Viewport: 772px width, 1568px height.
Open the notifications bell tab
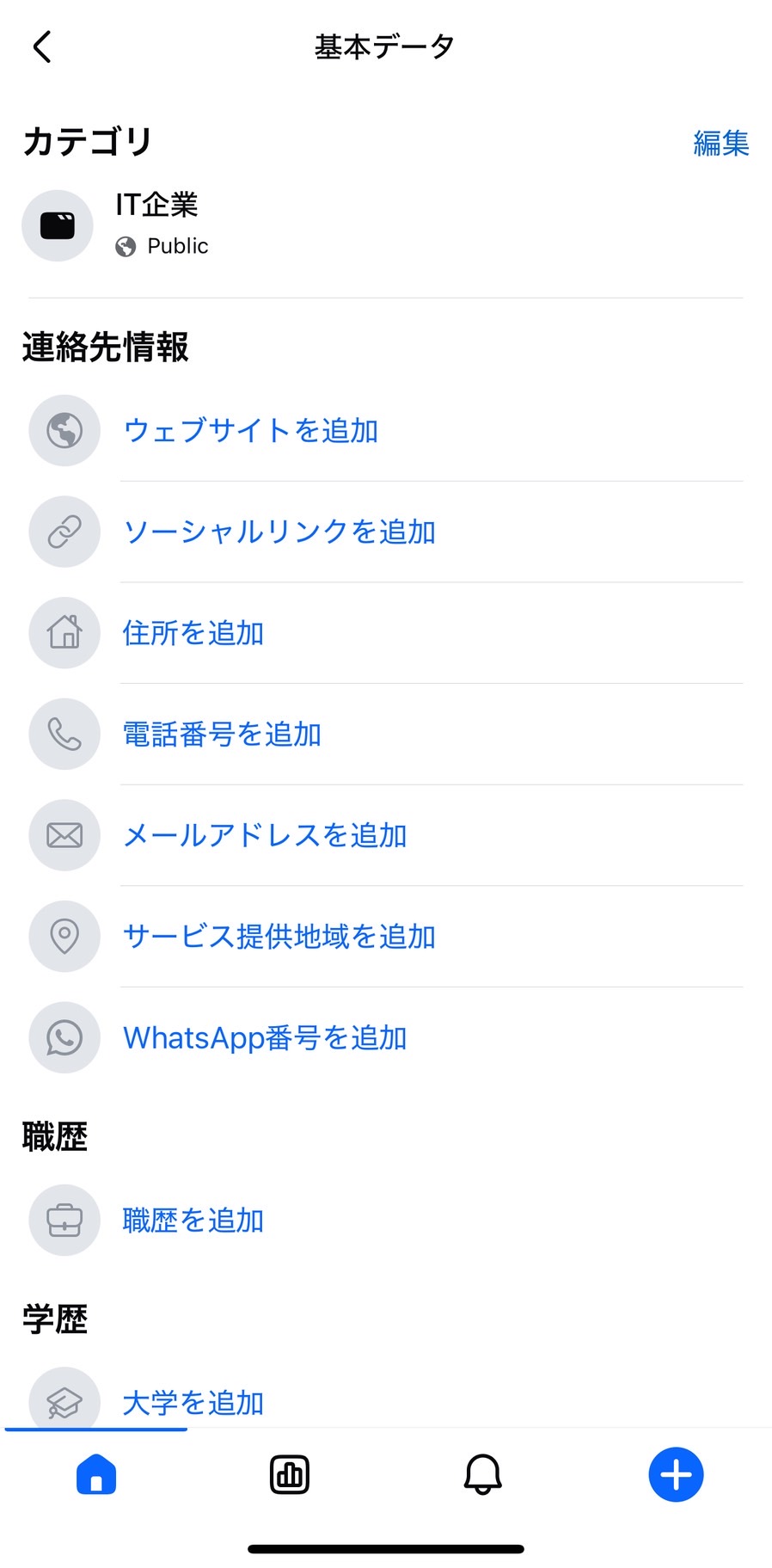pos(482,1474)
